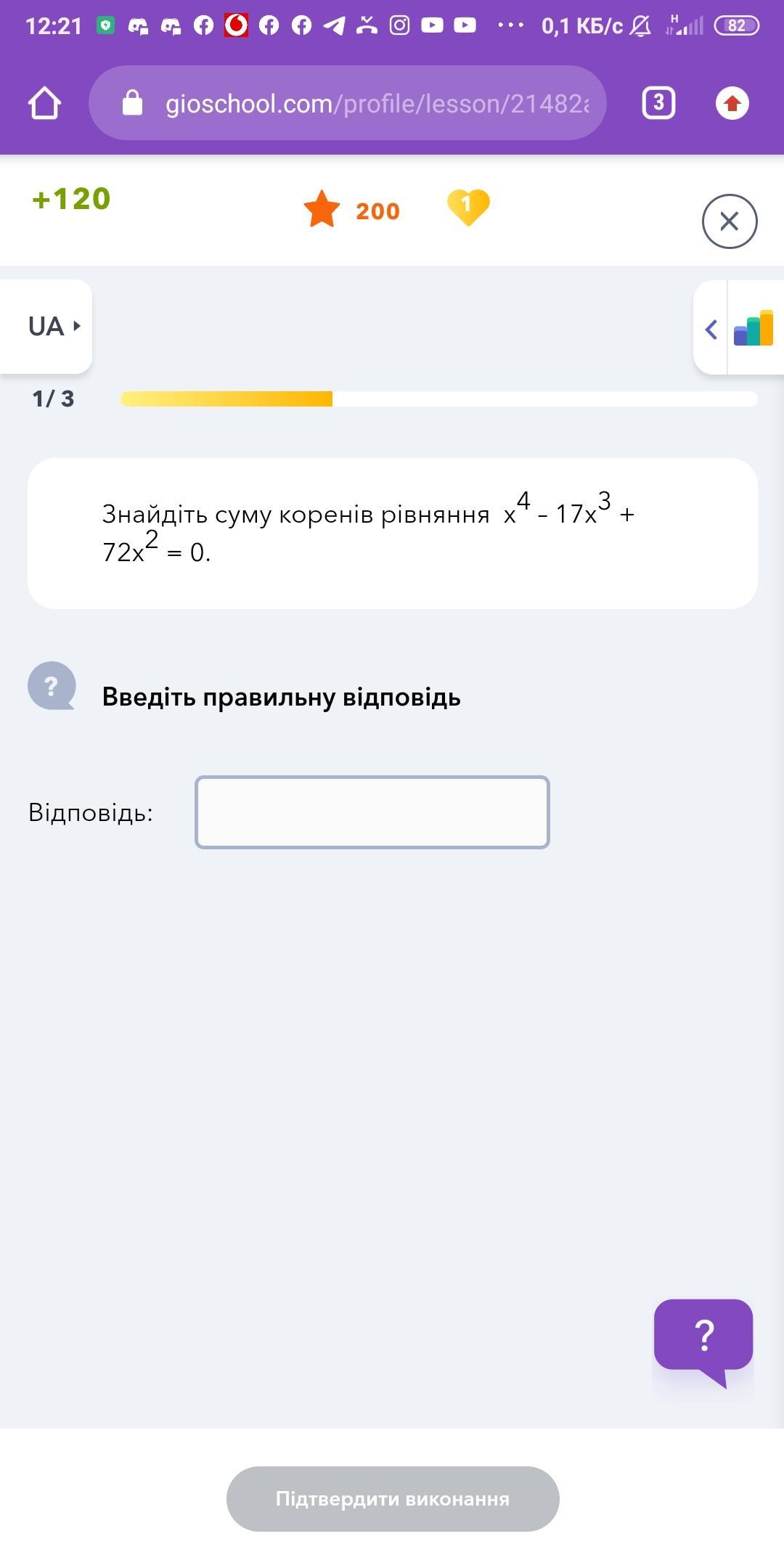
Task: Tap the grey question hint bubble
Action: 52,686
